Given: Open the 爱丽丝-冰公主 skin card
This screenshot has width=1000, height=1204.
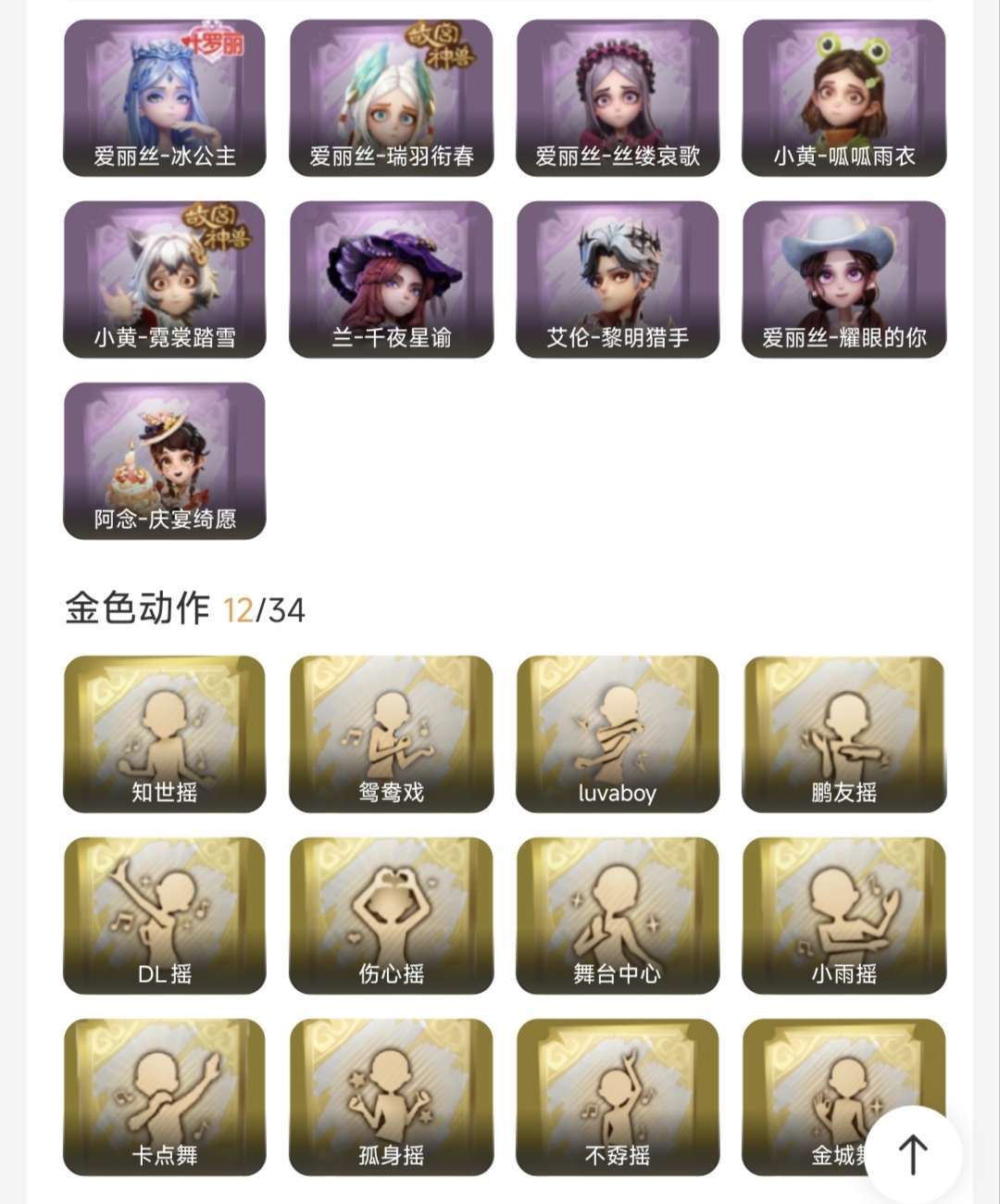Looking at the screenshot, I should (165, 97).
